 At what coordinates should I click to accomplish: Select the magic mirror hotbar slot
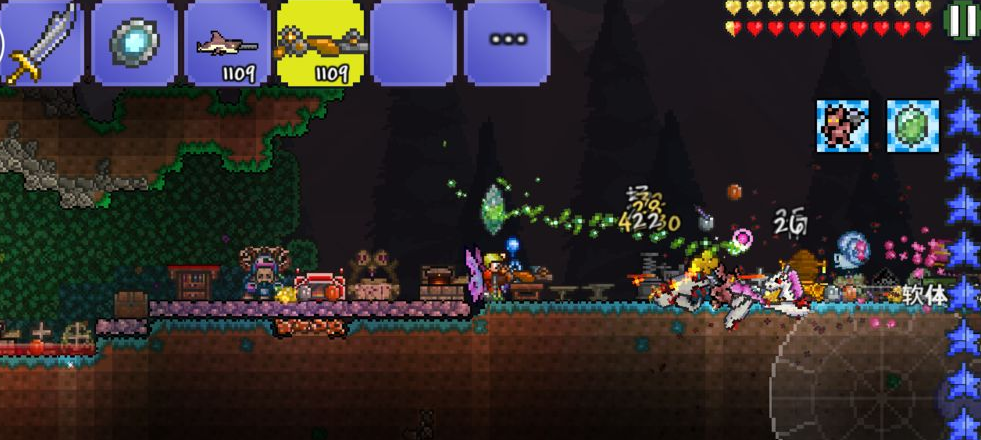pyautogui.click(x=134, y=42)
